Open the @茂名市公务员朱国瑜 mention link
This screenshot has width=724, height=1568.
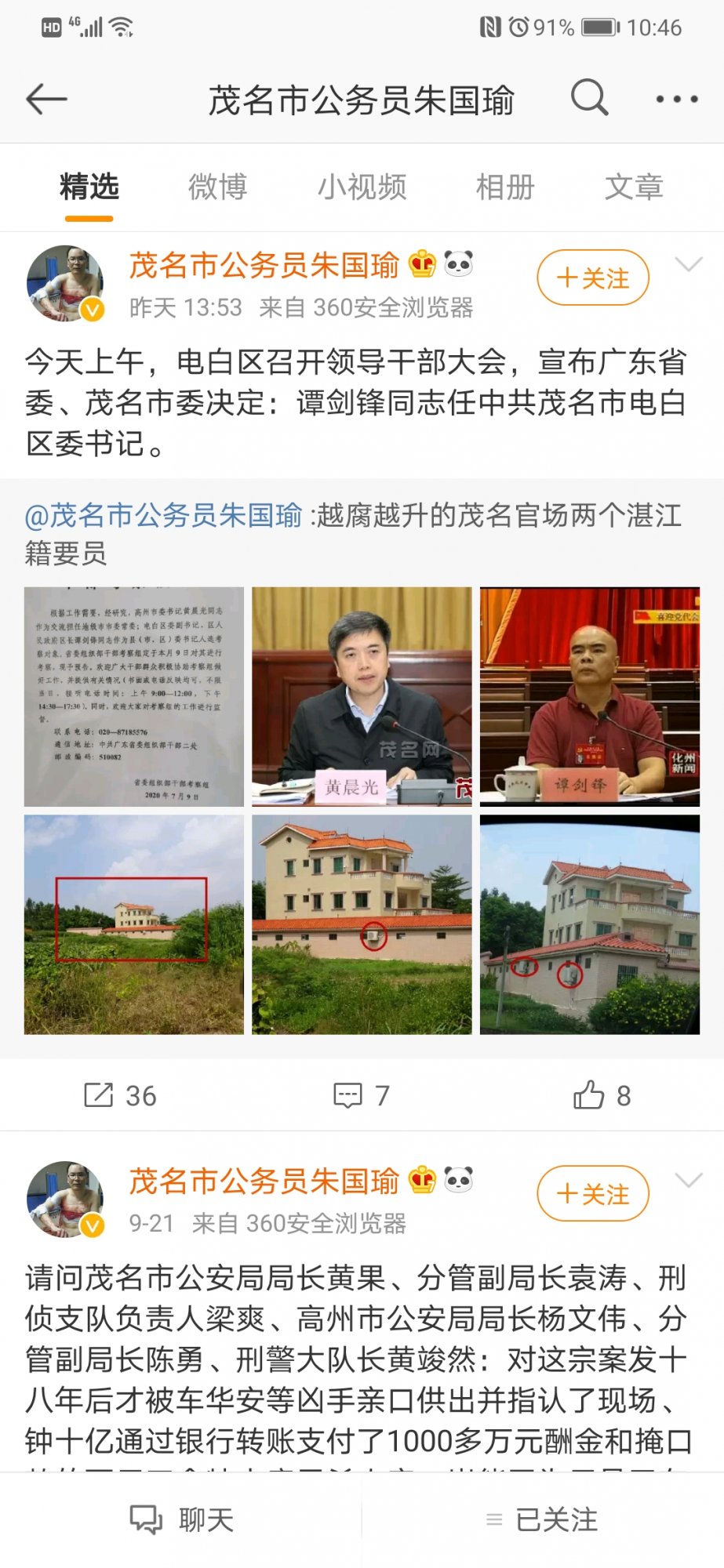coord(164,516)
